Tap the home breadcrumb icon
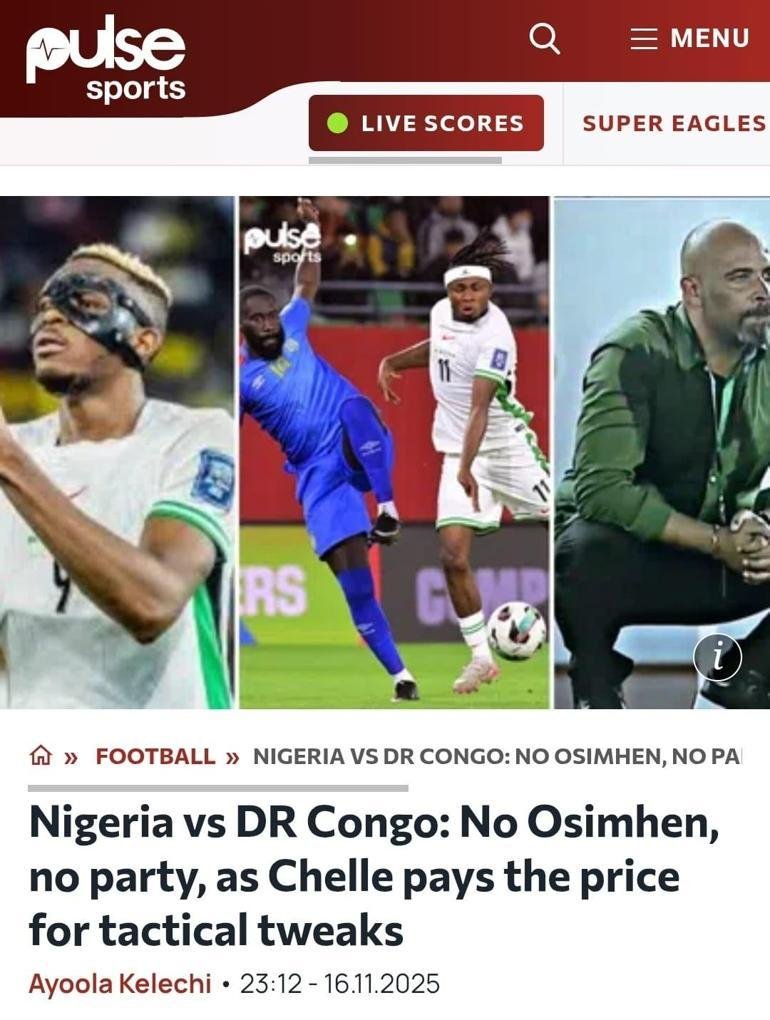Viewport: 770px width, 1020px height. click(x=41, y=757)
